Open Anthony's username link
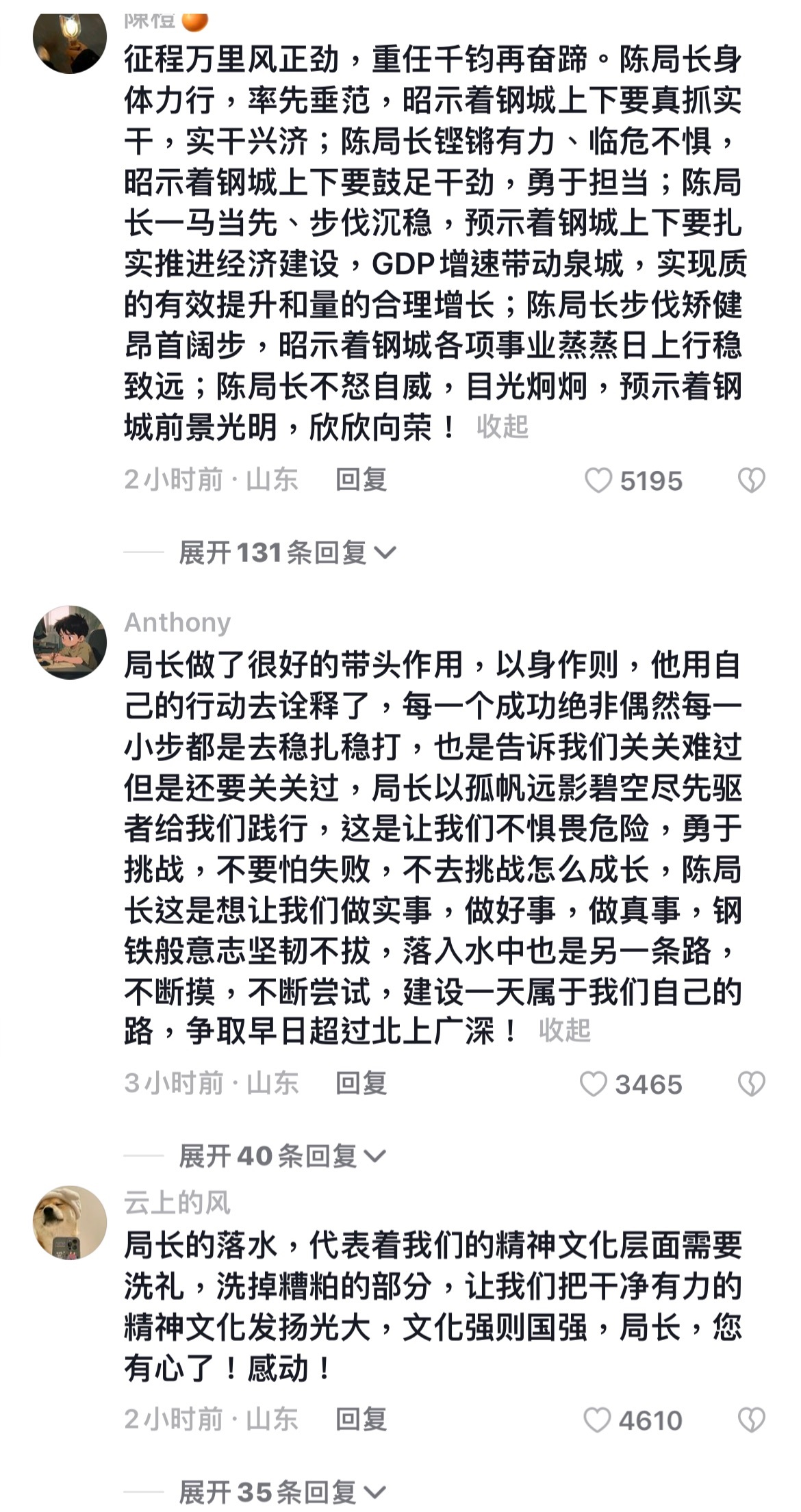The image size is (801, 1512). [177, 622]
